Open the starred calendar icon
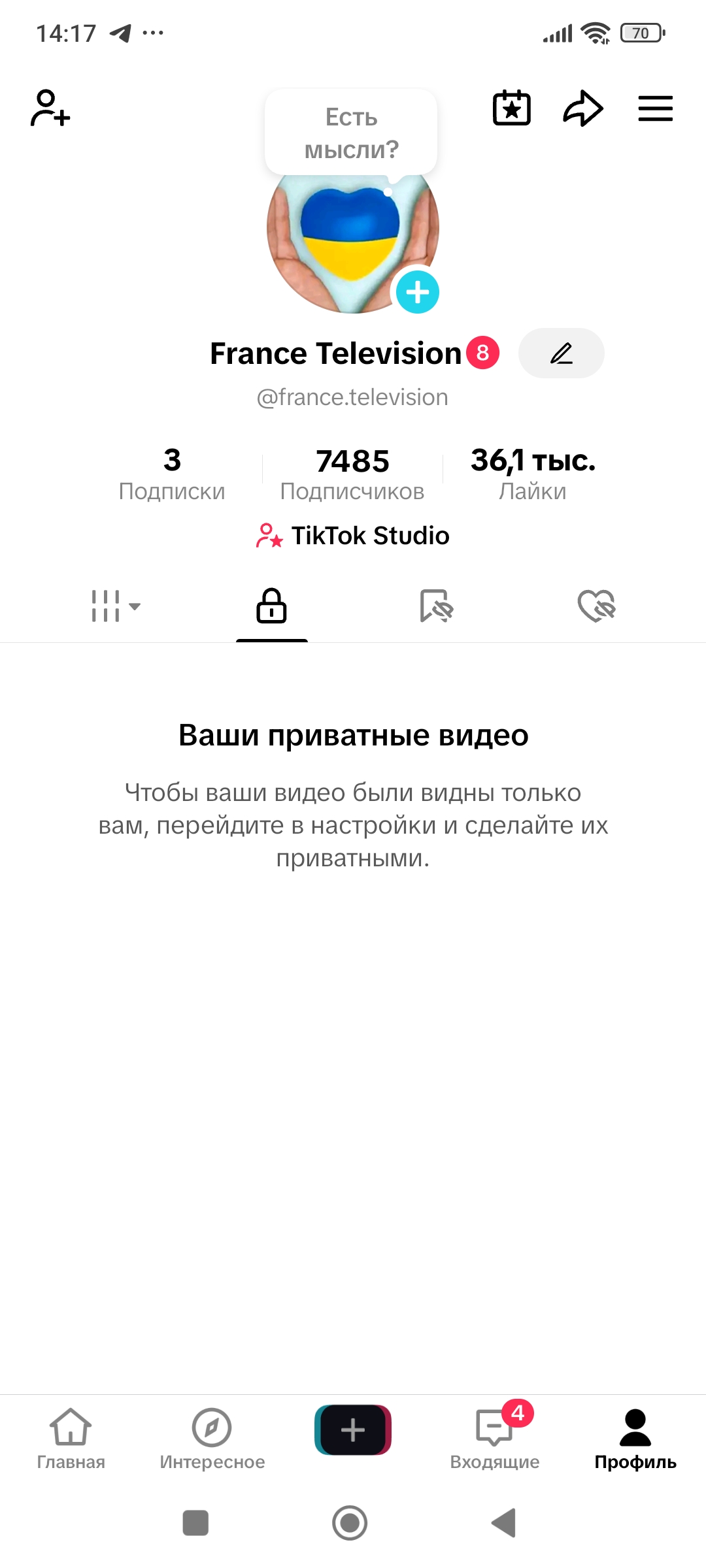This screenshot has height=1568, width=706. pos(511,108)
